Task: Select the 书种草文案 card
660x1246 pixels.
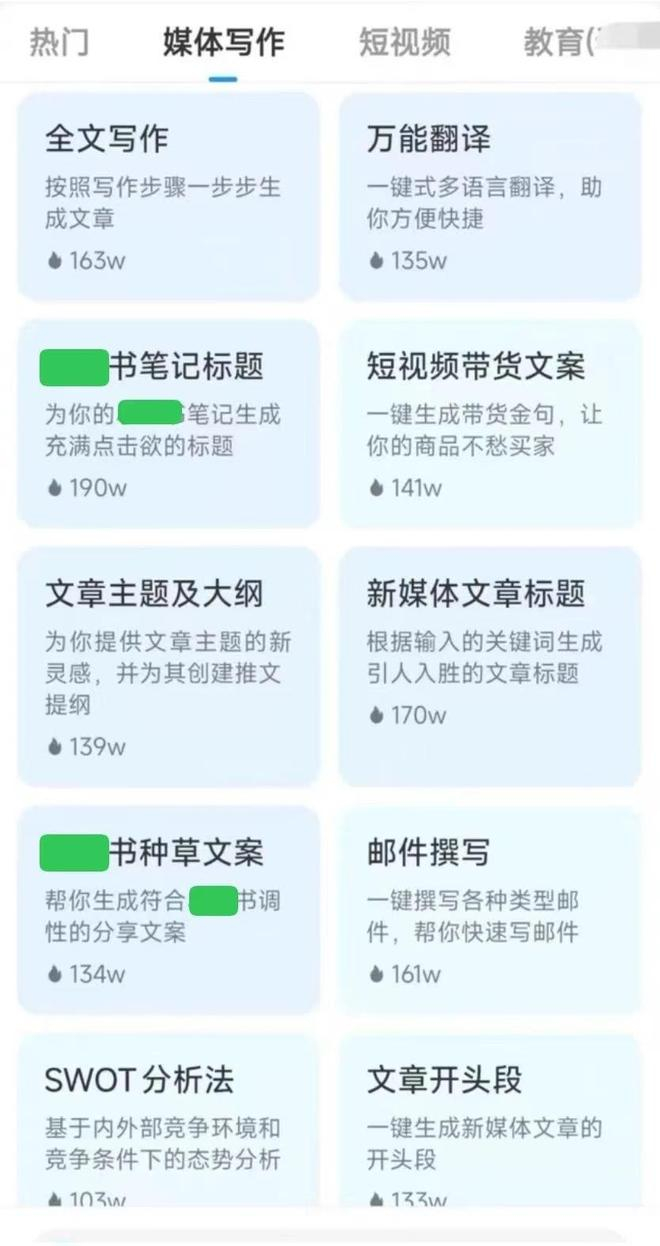Action: (169, 910)
